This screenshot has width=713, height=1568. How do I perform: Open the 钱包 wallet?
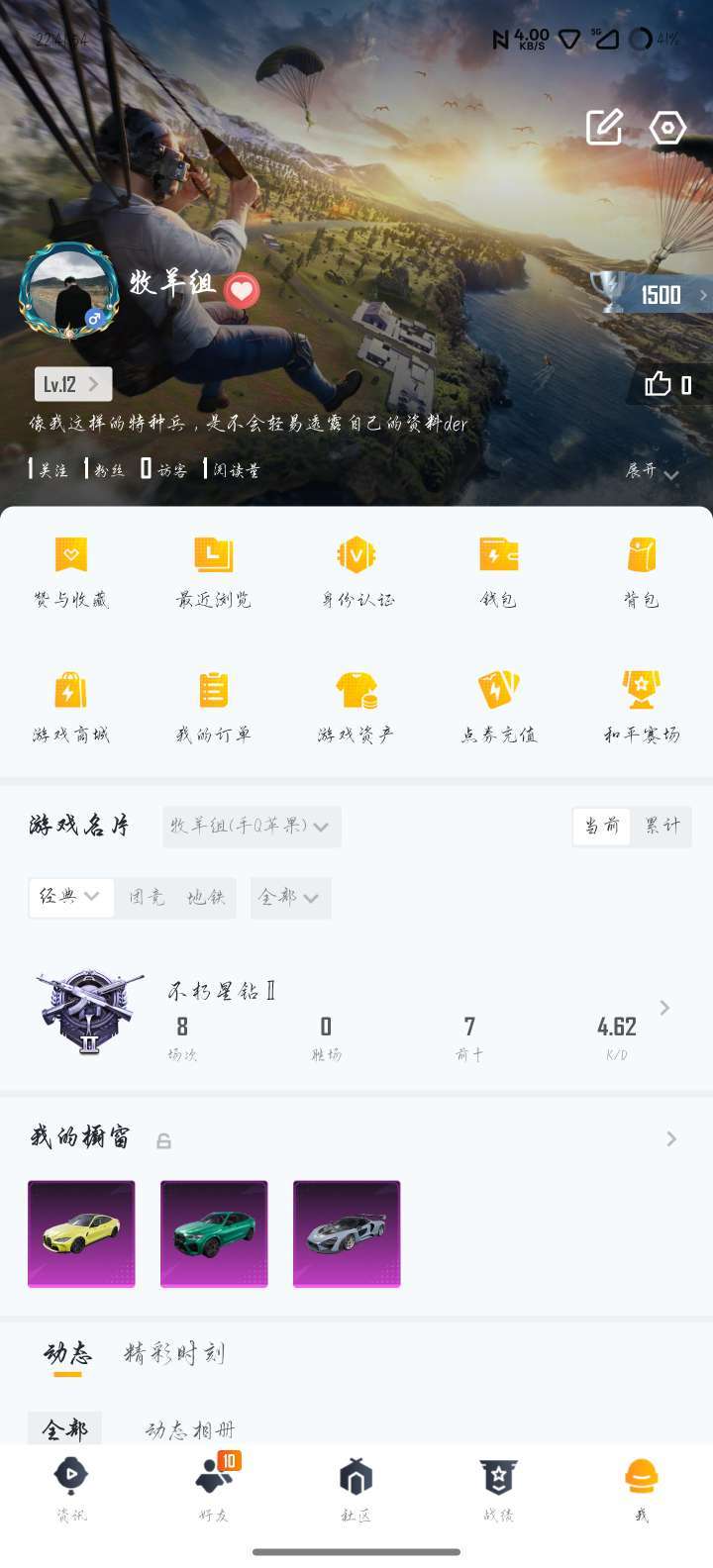tap(498, 571)
